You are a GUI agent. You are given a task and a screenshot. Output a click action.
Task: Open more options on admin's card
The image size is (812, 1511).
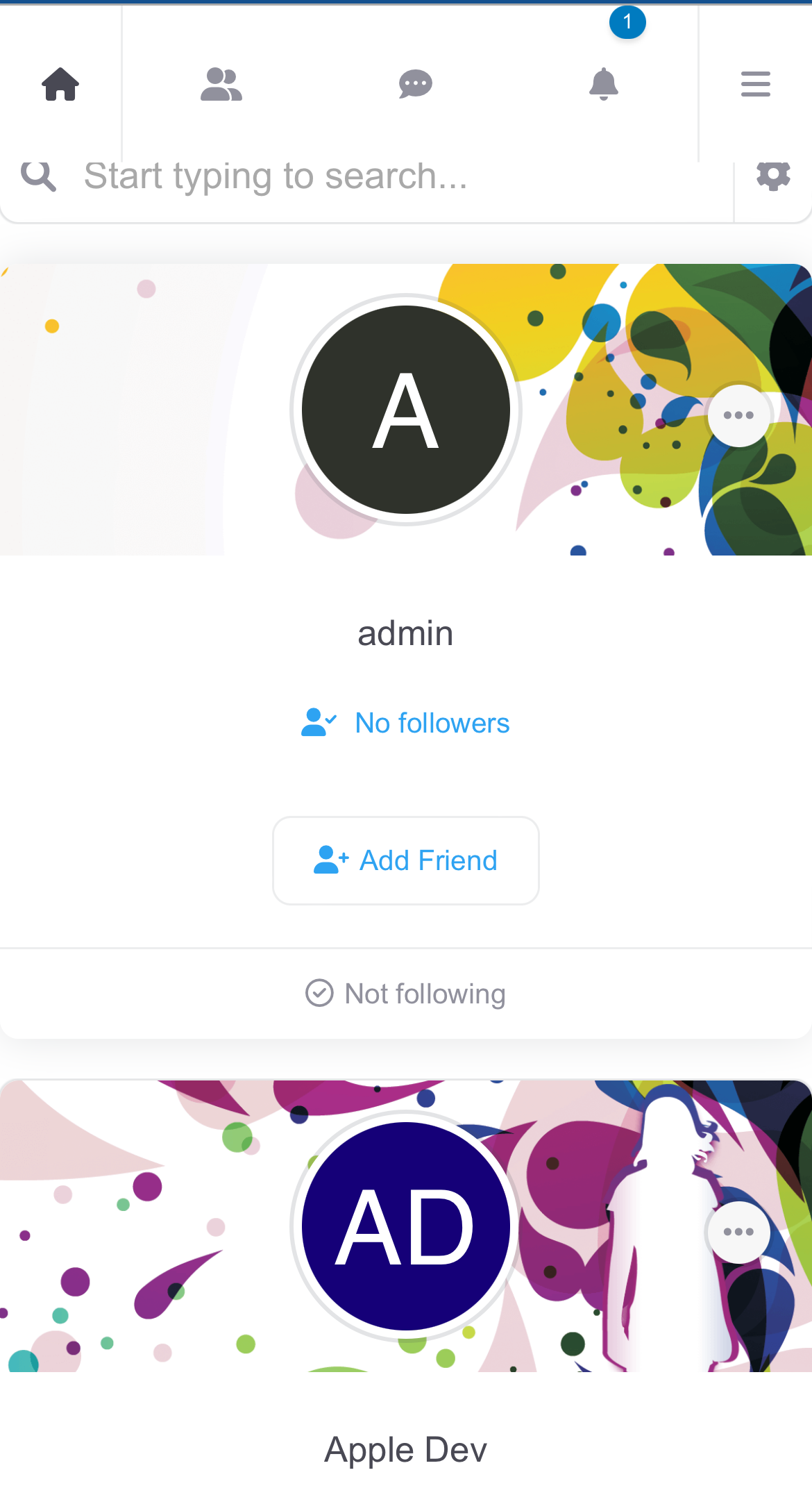pyautogui.click(x=738, y=415)
